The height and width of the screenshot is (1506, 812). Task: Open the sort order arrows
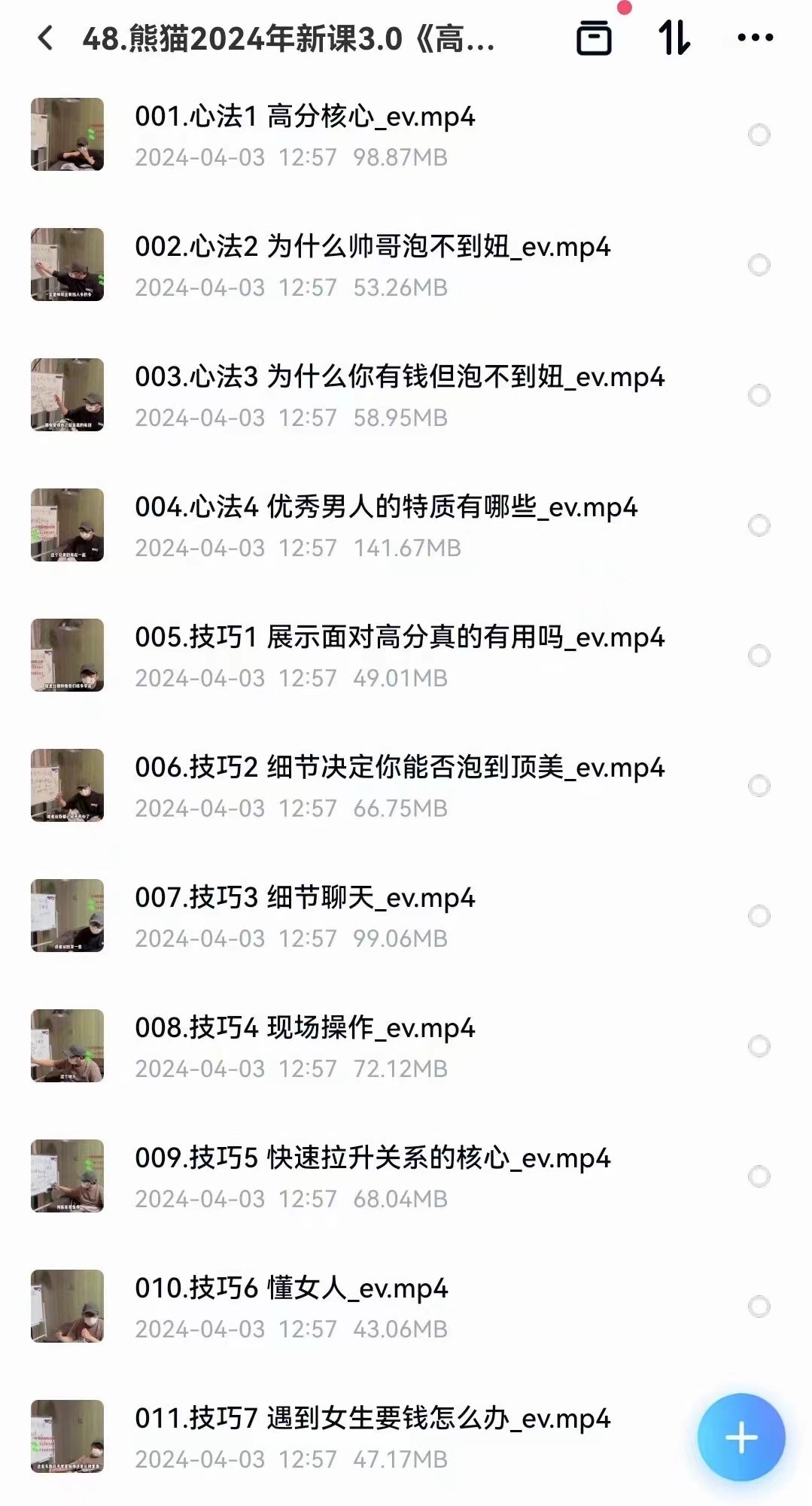pos(674,38)
